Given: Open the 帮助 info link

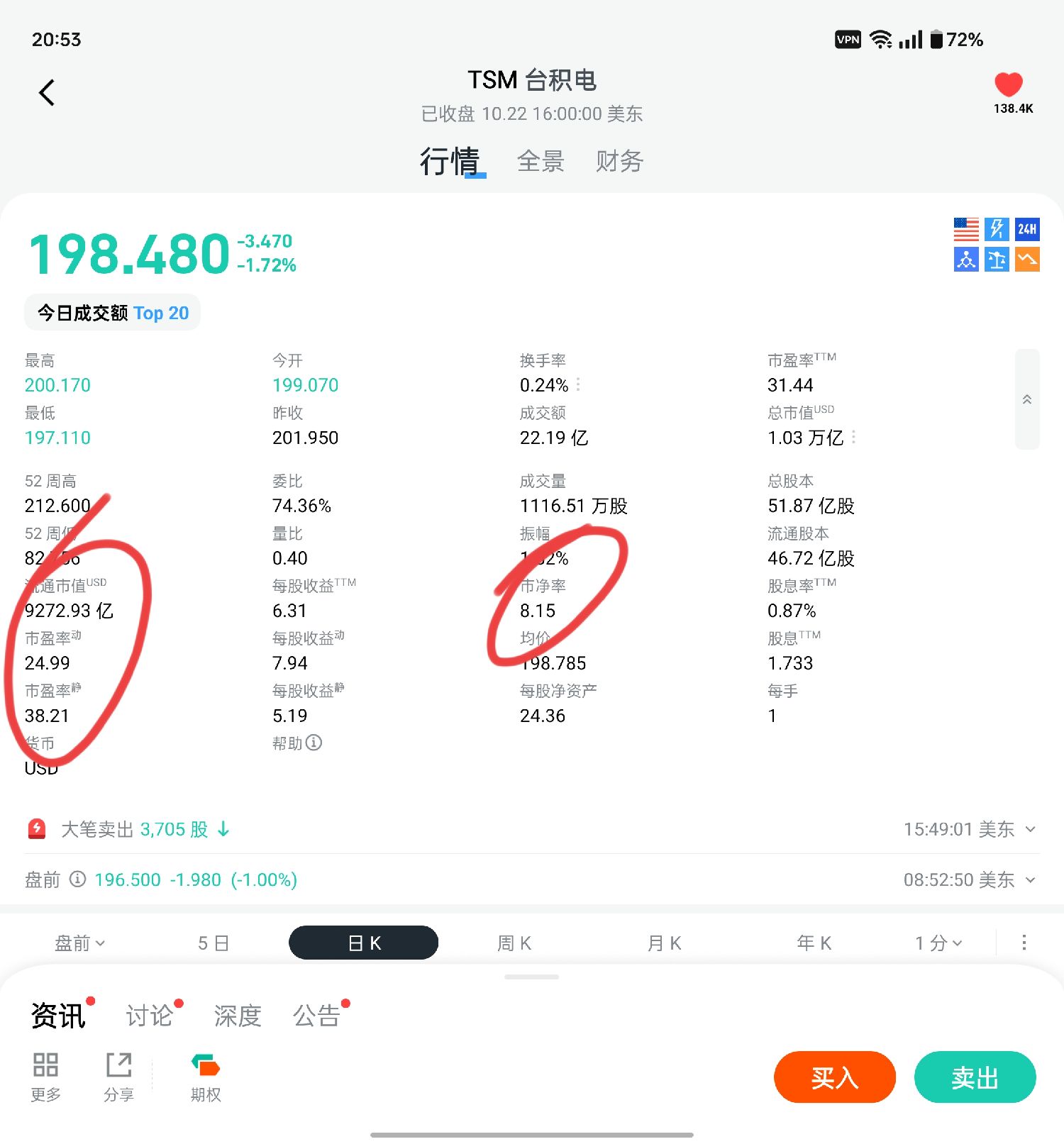Looking at the screenshot, I should tap(297, 743).
